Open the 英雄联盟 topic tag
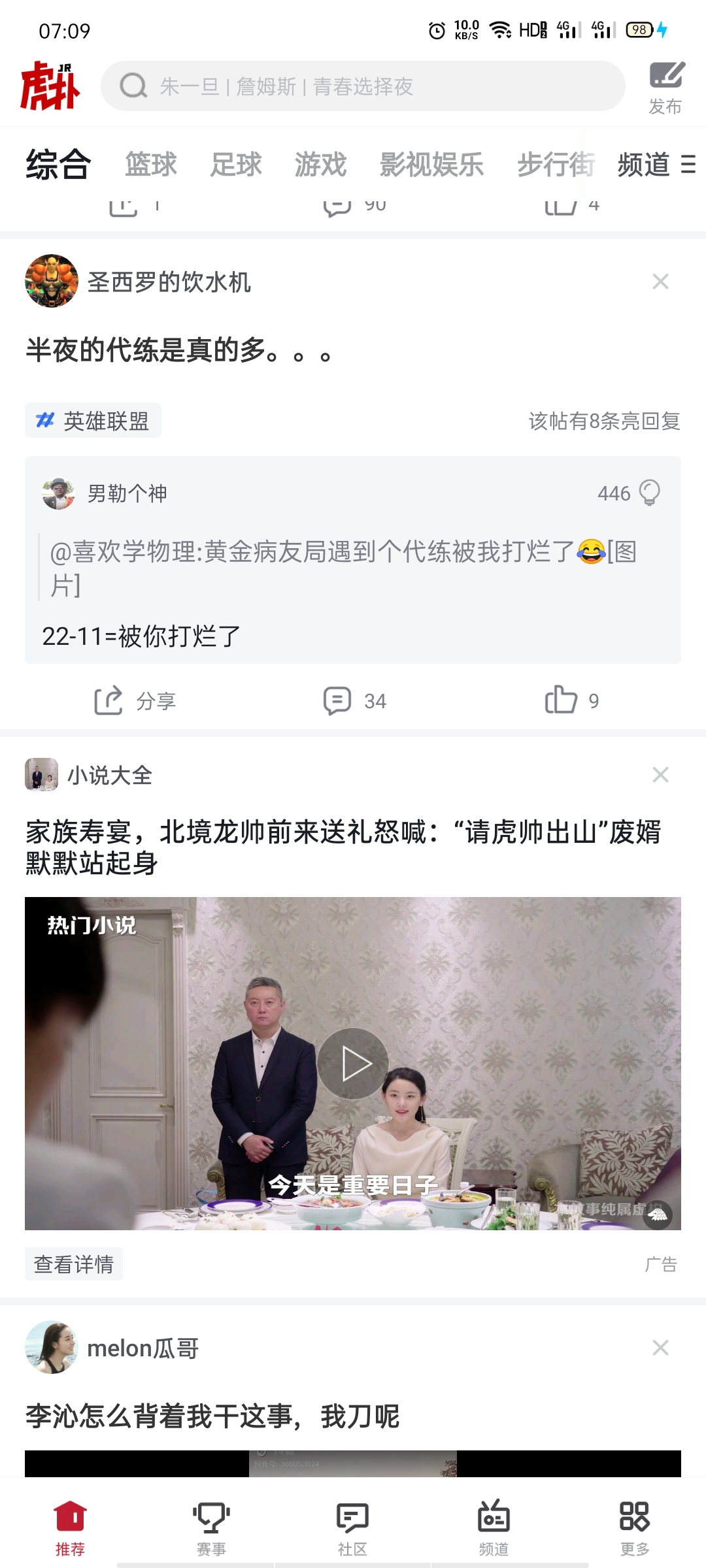706x1568 pixels. (x=93, y=421)
